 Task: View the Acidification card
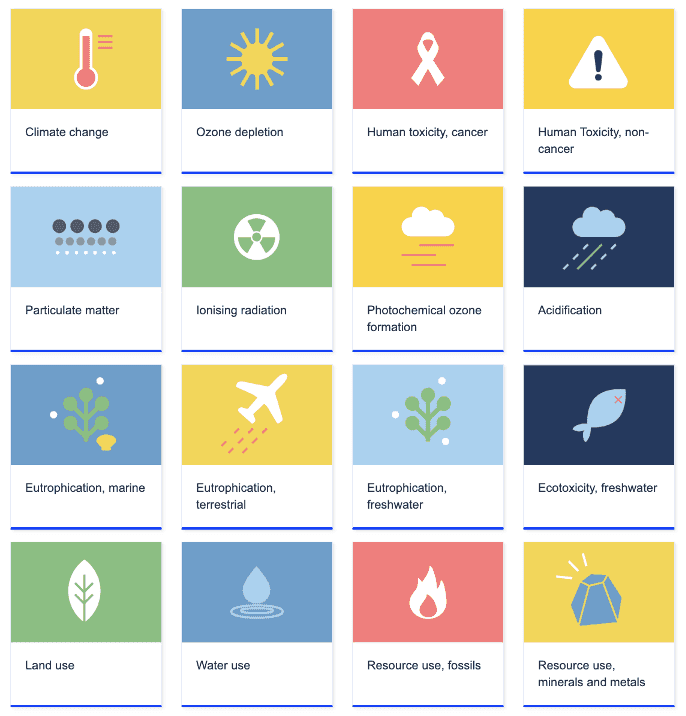599,268
